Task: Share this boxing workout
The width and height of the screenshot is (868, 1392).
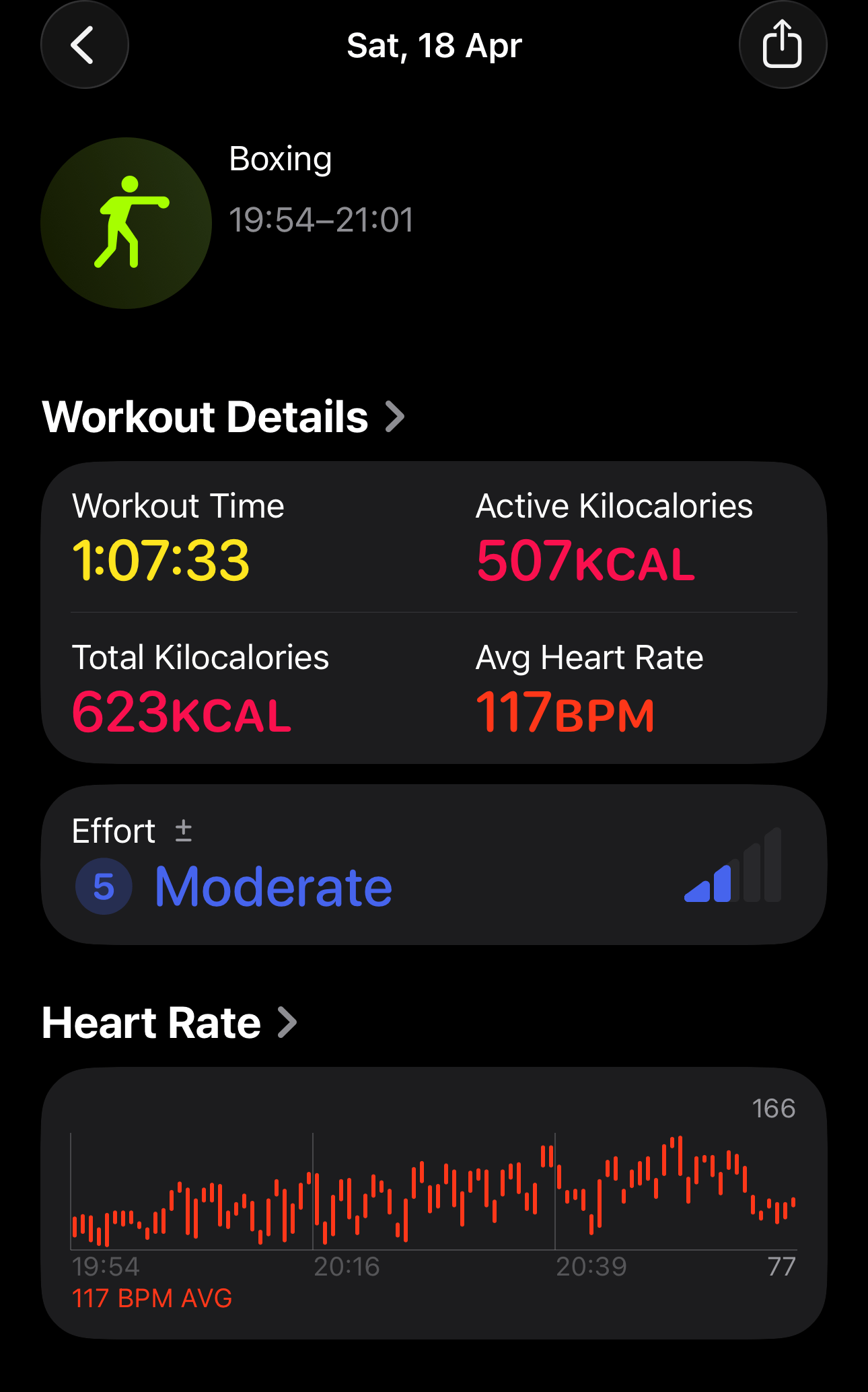Action: [x=783, y=45]
